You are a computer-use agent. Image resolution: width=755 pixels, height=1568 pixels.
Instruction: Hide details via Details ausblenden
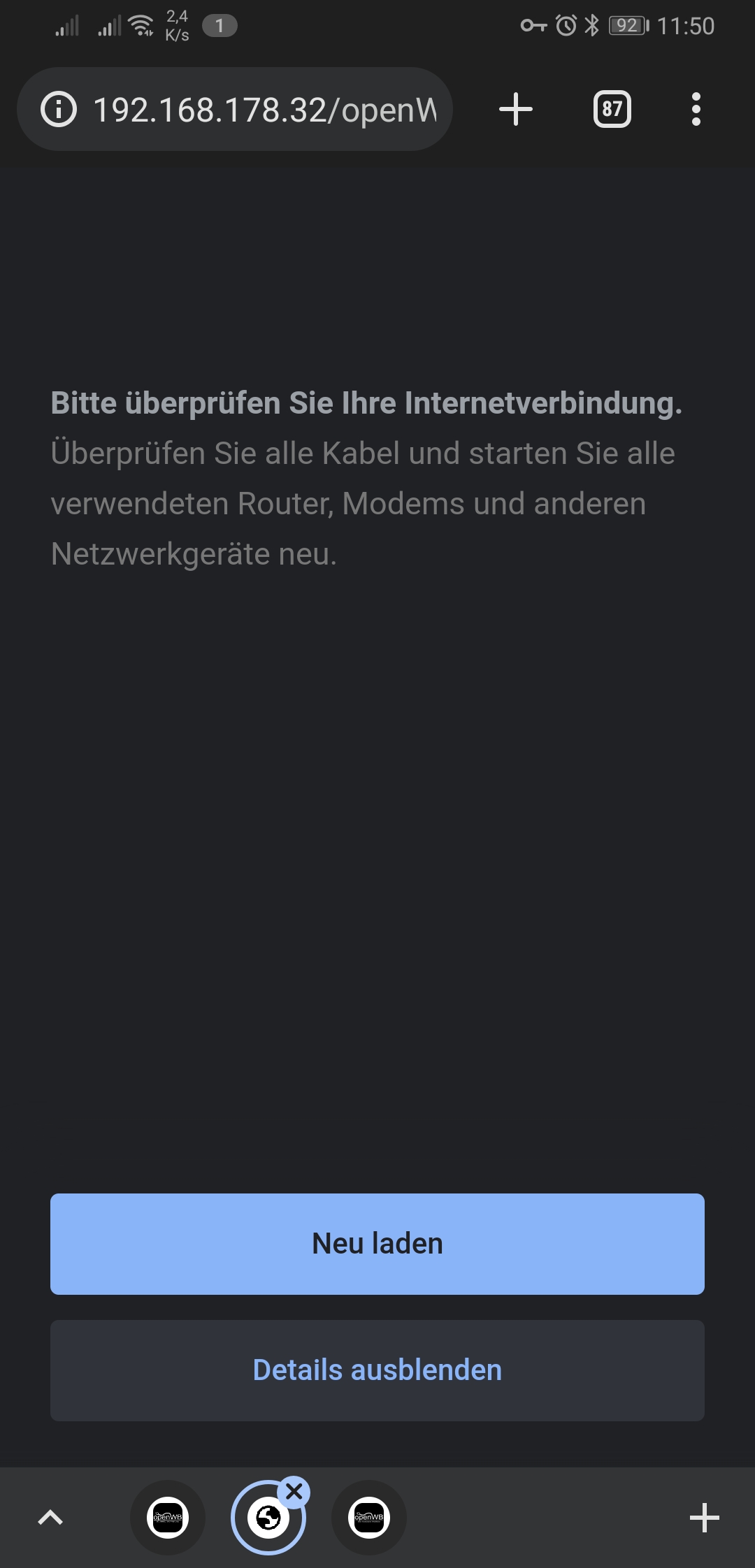point(377,1370)
